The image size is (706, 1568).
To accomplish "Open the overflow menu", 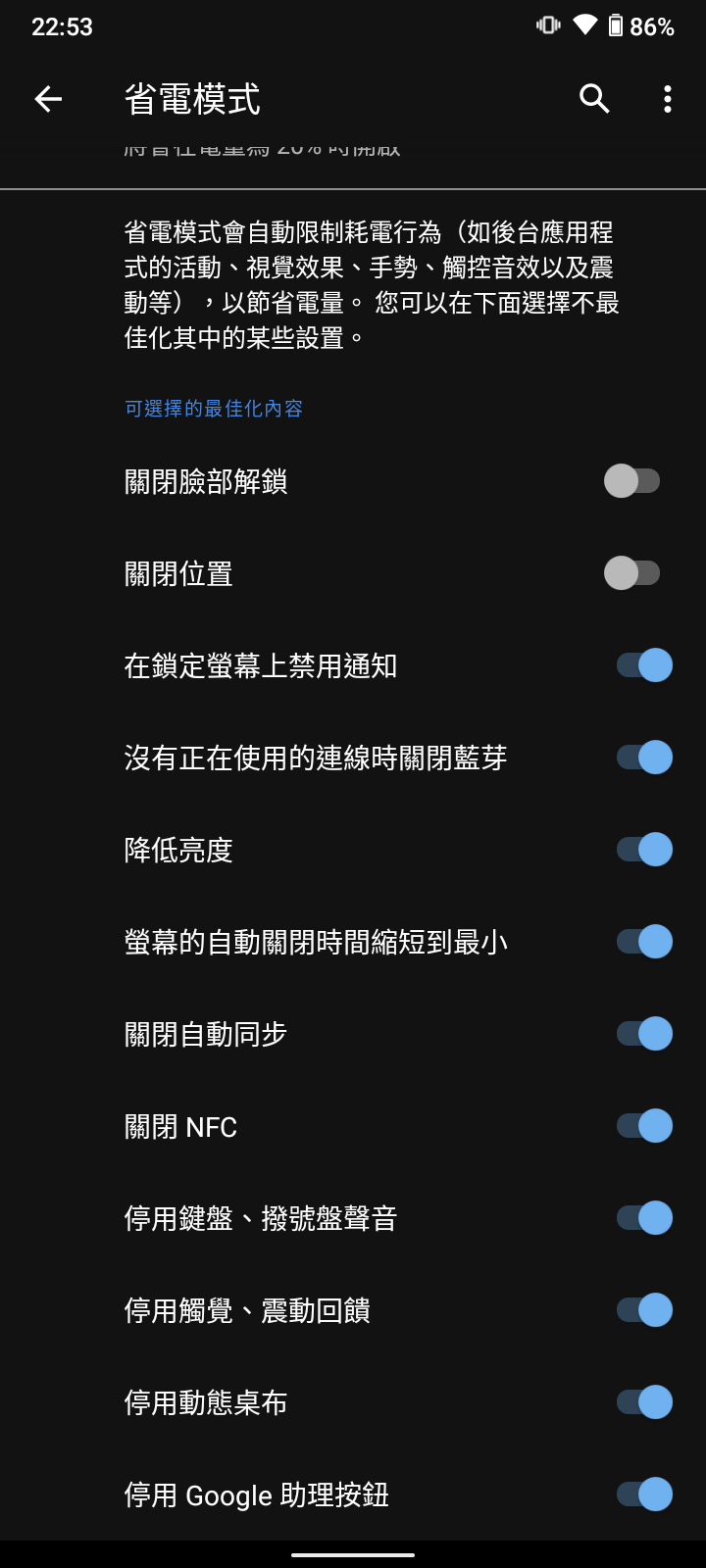I will tap(667, 99).
